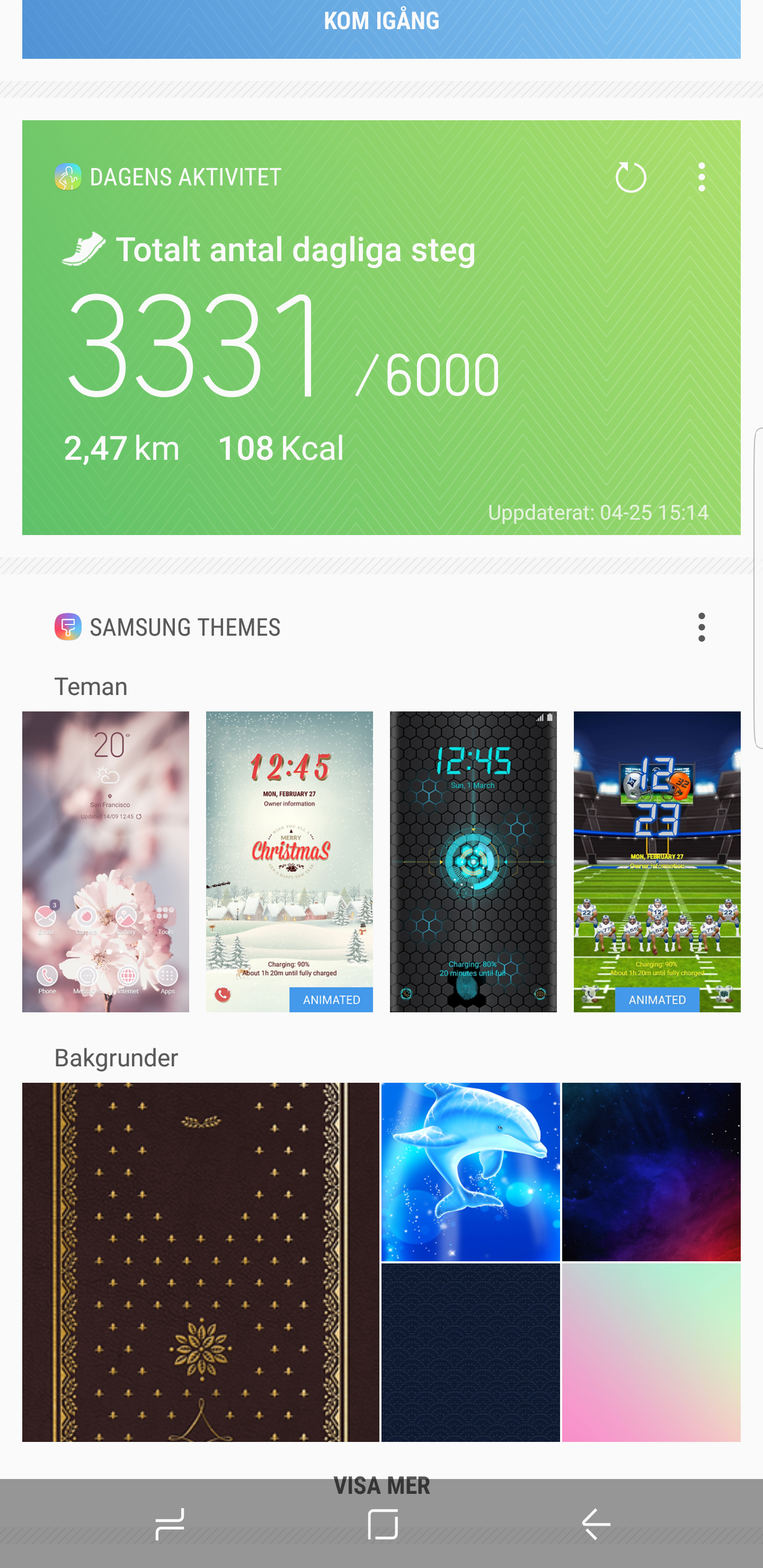The image size is (763, 1568).
Task: Open the purple galaxy wallpaper
Action: coord(651,1171)
